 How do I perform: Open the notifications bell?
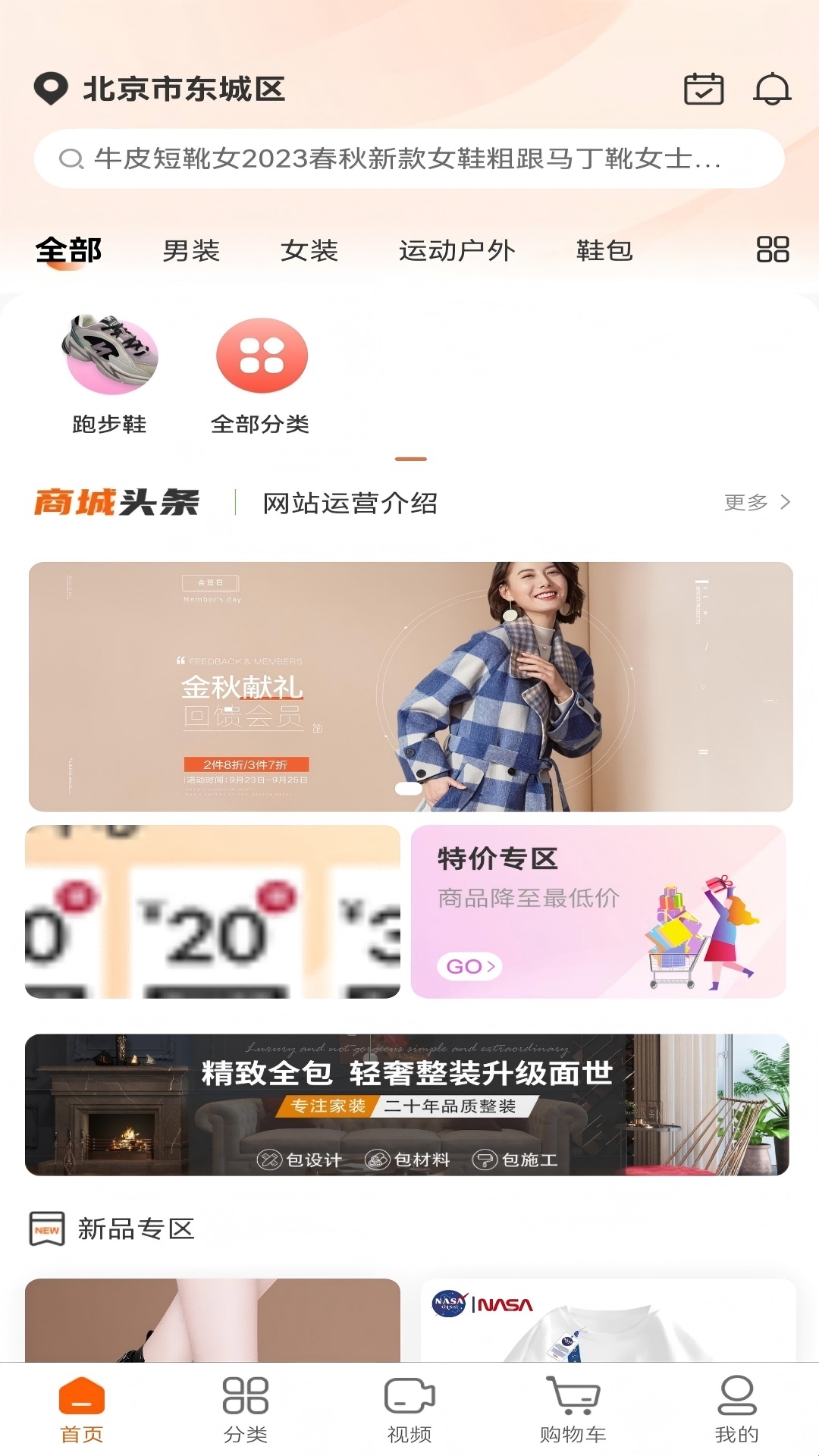[772, 89]
